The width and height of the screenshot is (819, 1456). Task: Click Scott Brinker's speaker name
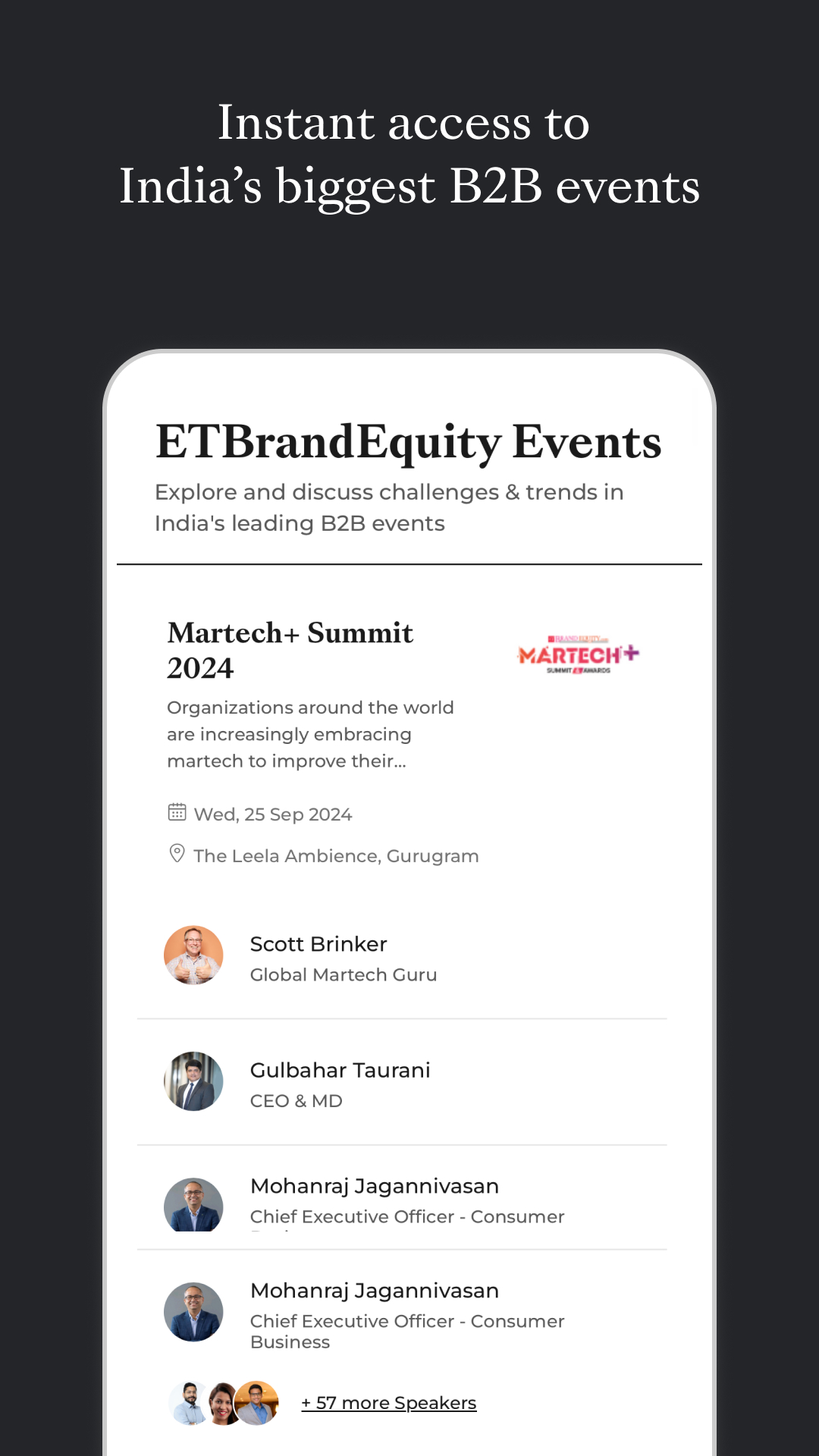click(x=318, y=943)
